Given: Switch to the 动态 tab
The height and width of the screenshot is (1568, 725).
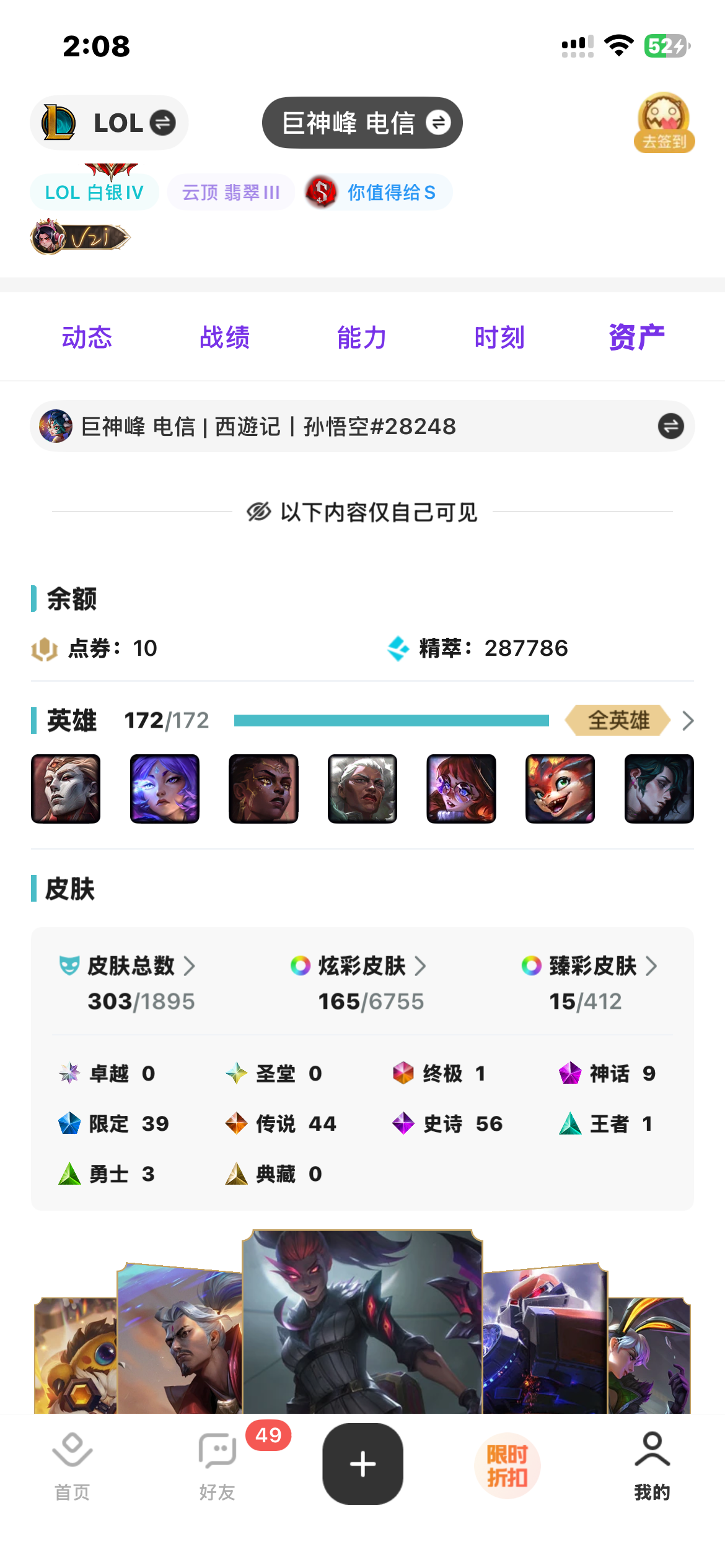Looking at the screenshot, I should [87, 338].
